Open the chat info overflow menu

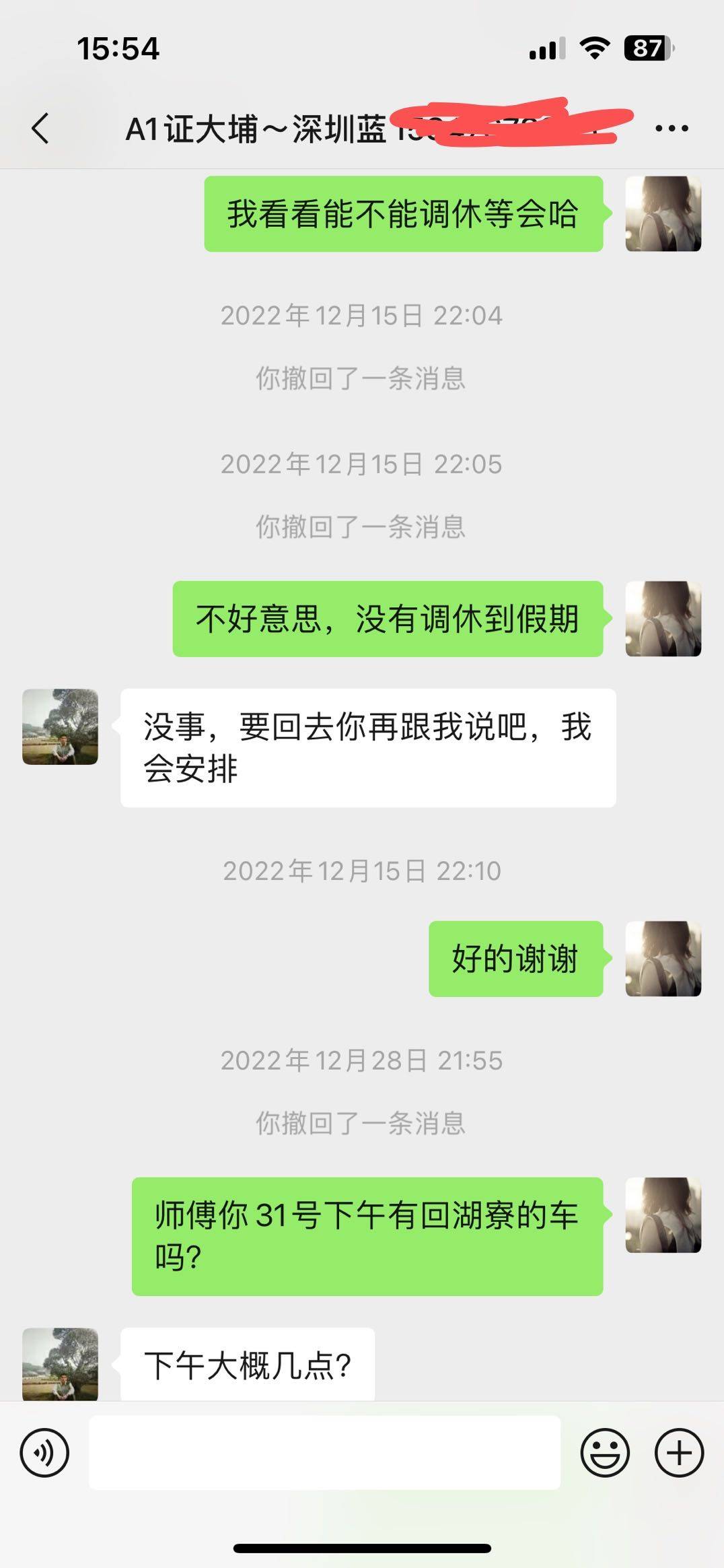click(672, 128)
